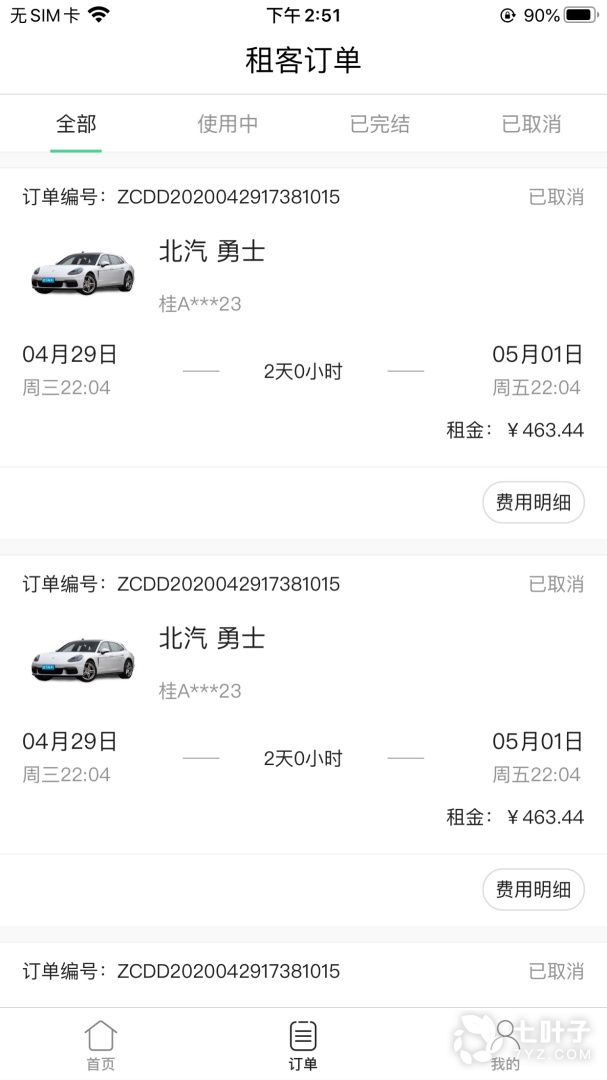
Task: Open the 订单 bottom navigation tab
Action: 303,1045
